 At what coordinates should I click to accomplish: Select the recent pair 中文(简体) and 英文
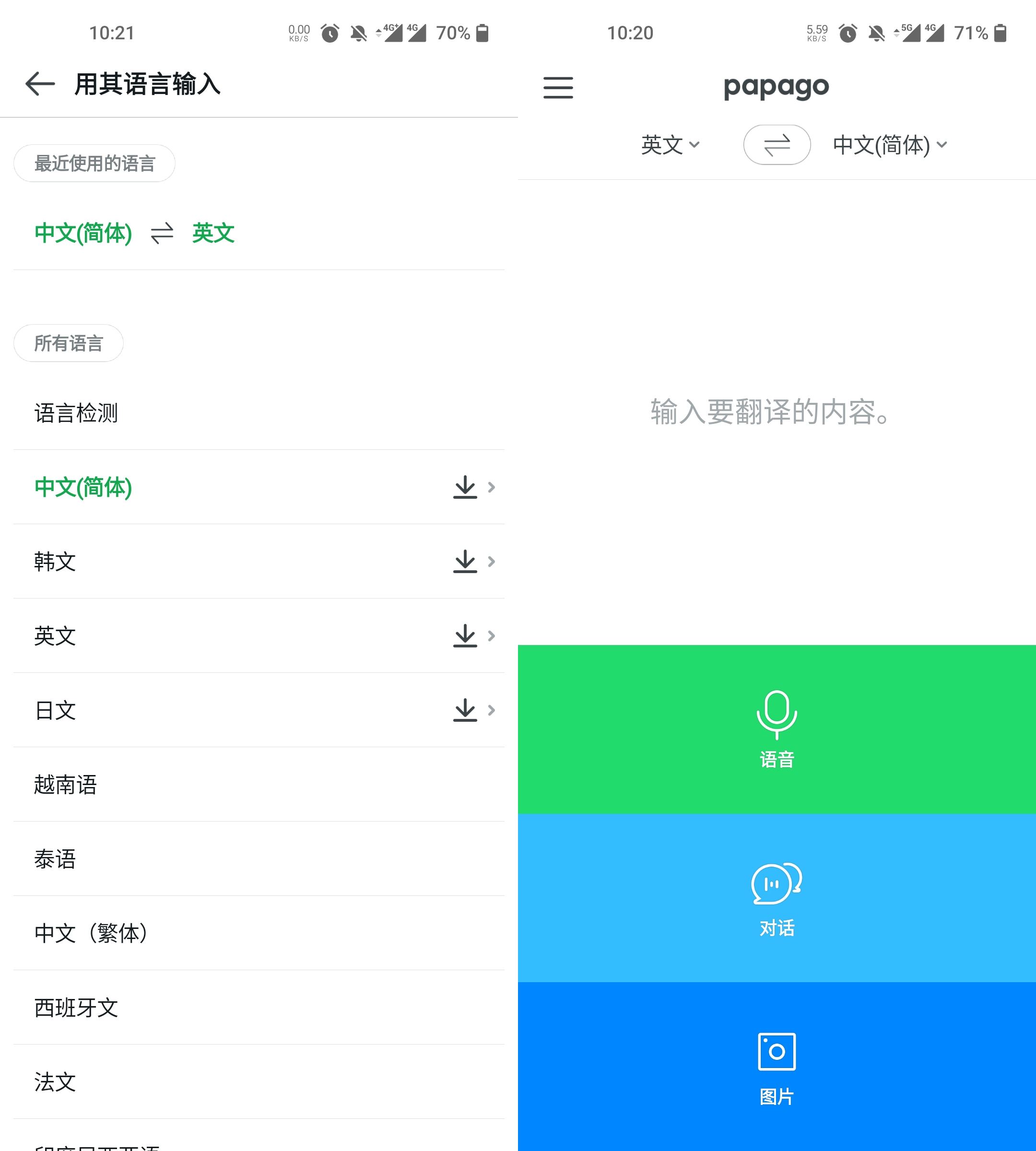pyautogui.click(x=134, y=234)
